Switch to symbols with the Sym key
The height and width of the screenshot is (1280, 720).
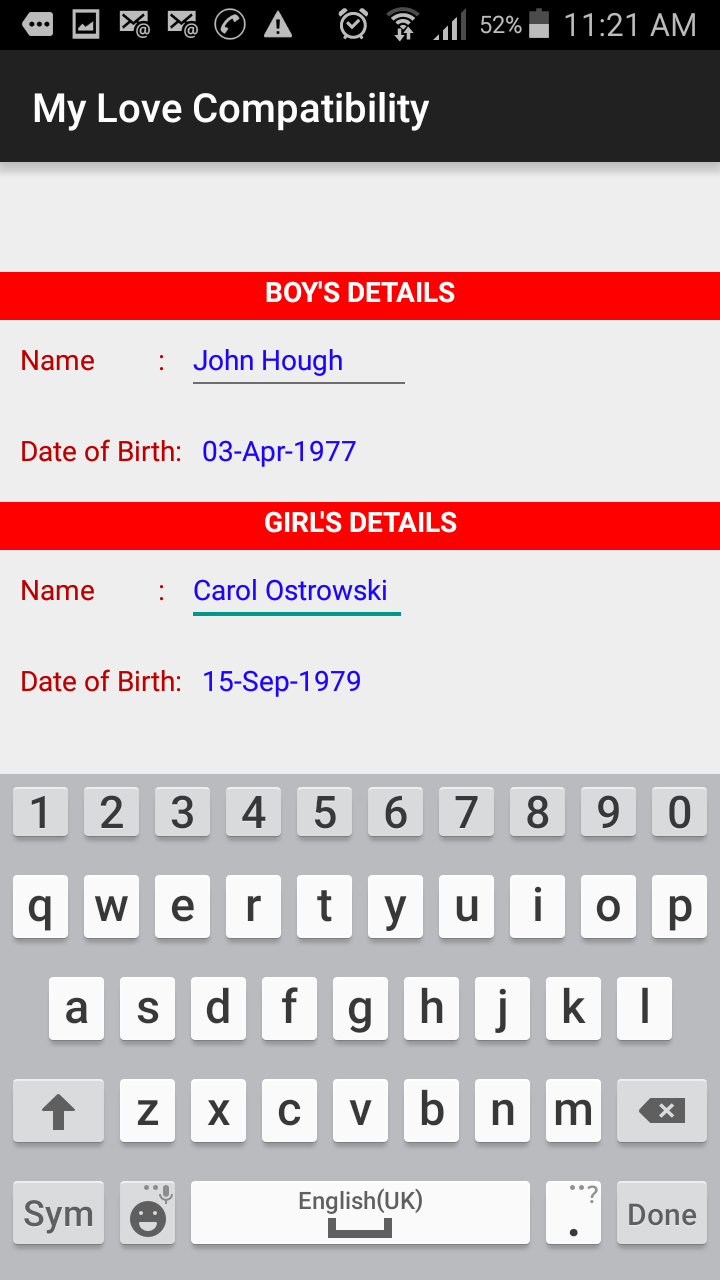click(x=58, y=1212)
